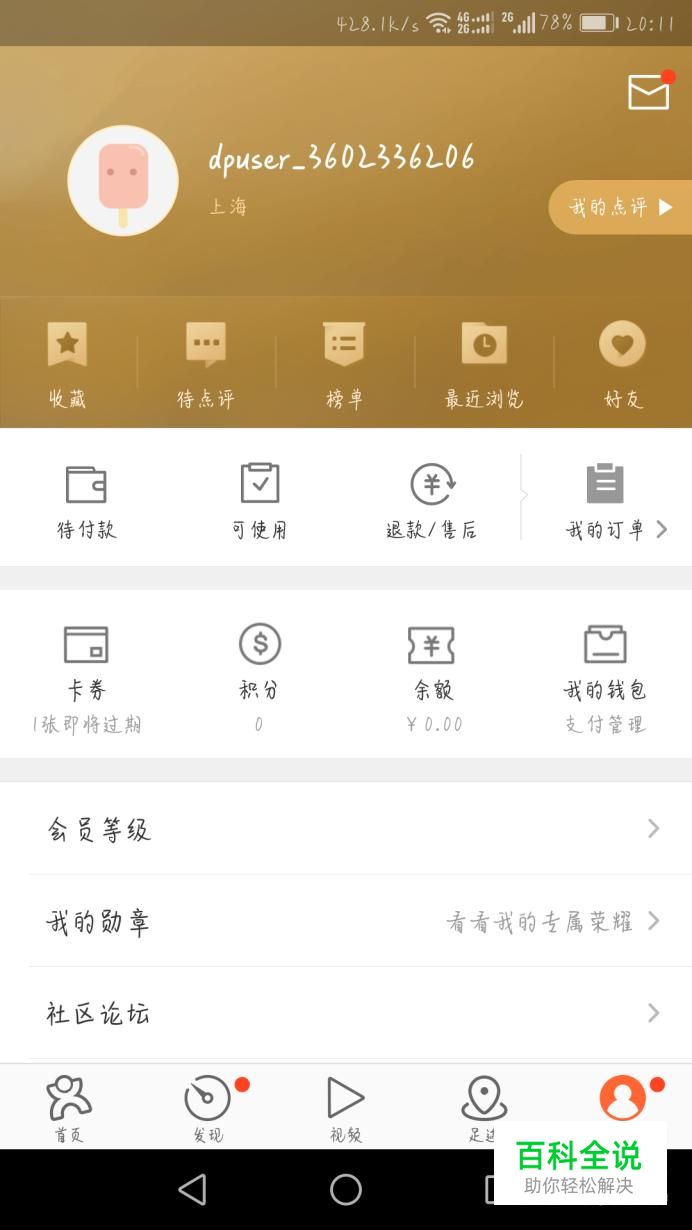
Task: Open 会员等级 row
Action: (346, 829)
